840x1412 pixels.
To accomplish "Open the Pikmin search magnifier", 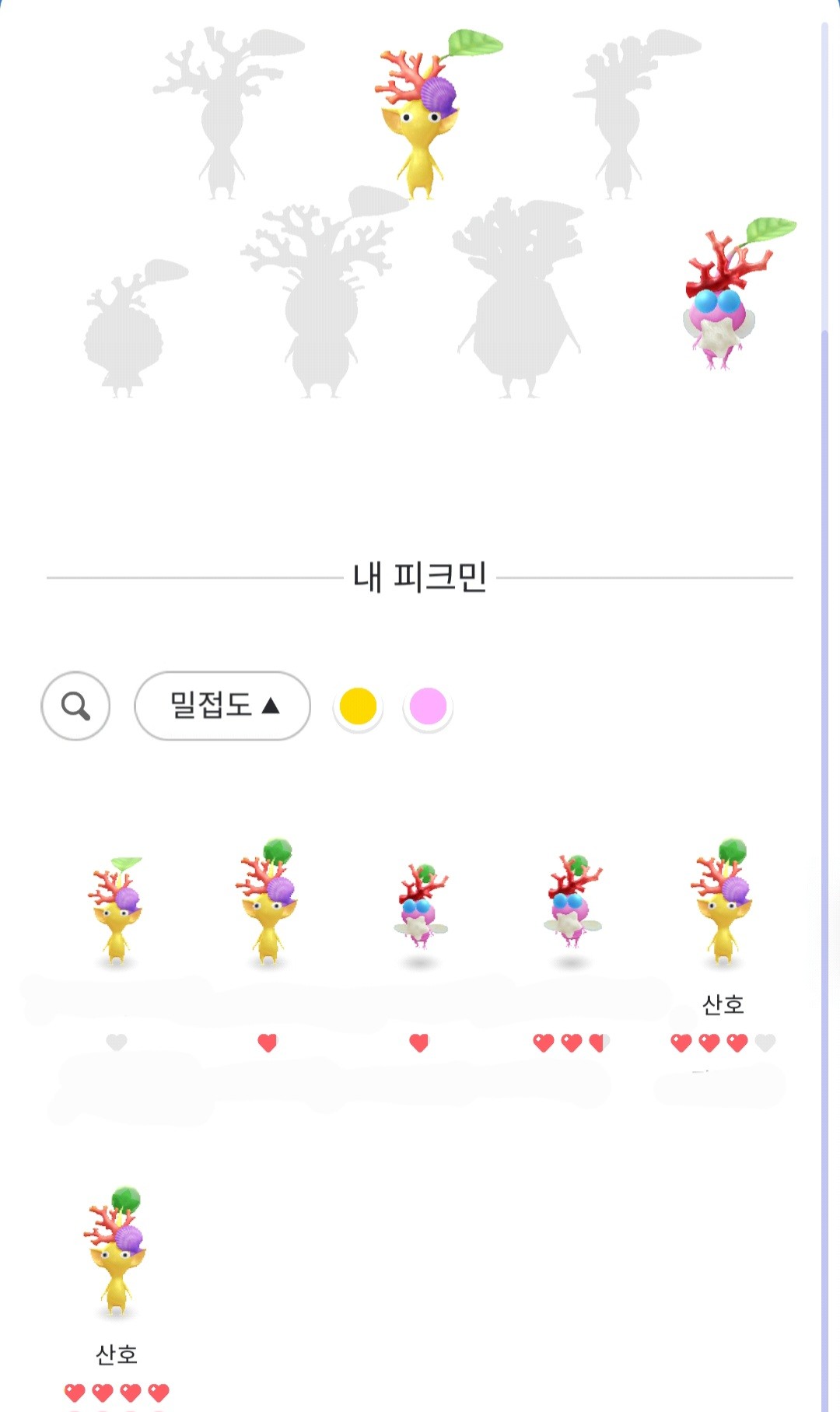I will [x=75, y=706].
